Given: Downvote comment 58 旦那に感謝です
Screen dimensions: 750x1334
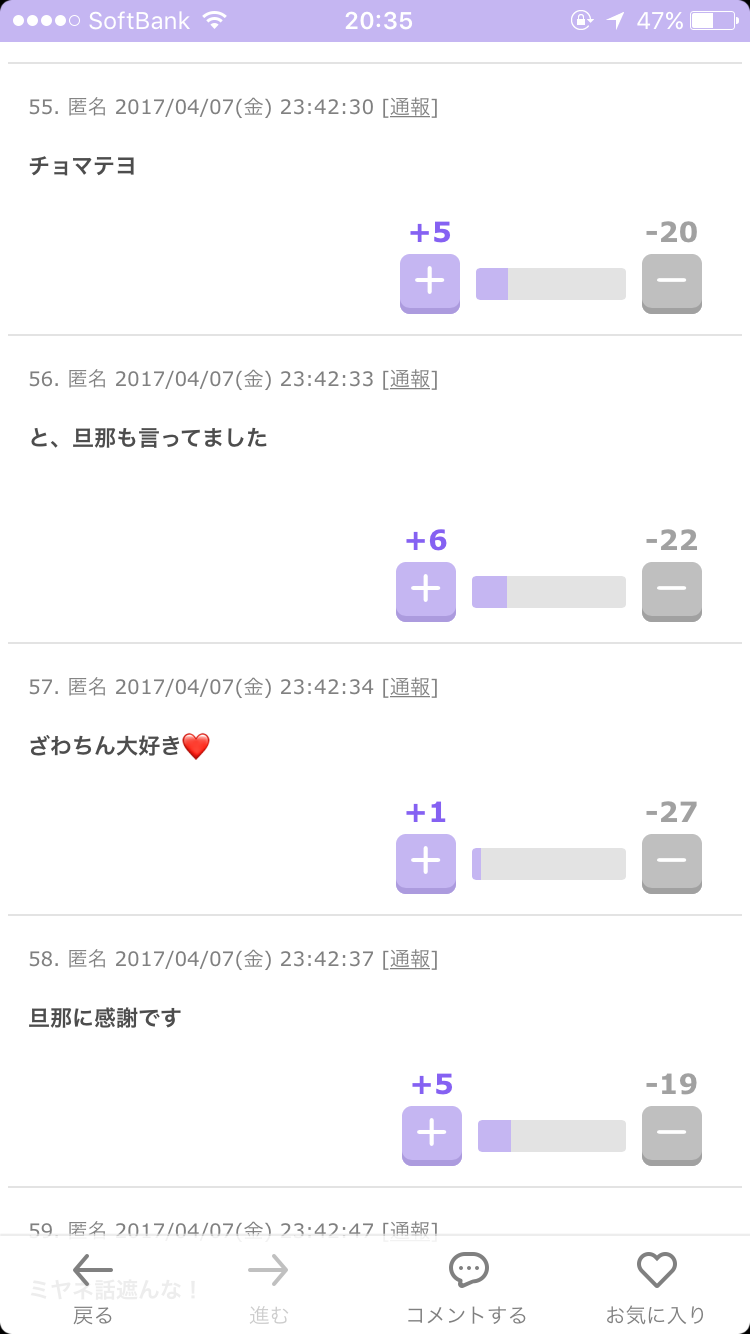Looking at the screenshot, I should [672, 1135].
